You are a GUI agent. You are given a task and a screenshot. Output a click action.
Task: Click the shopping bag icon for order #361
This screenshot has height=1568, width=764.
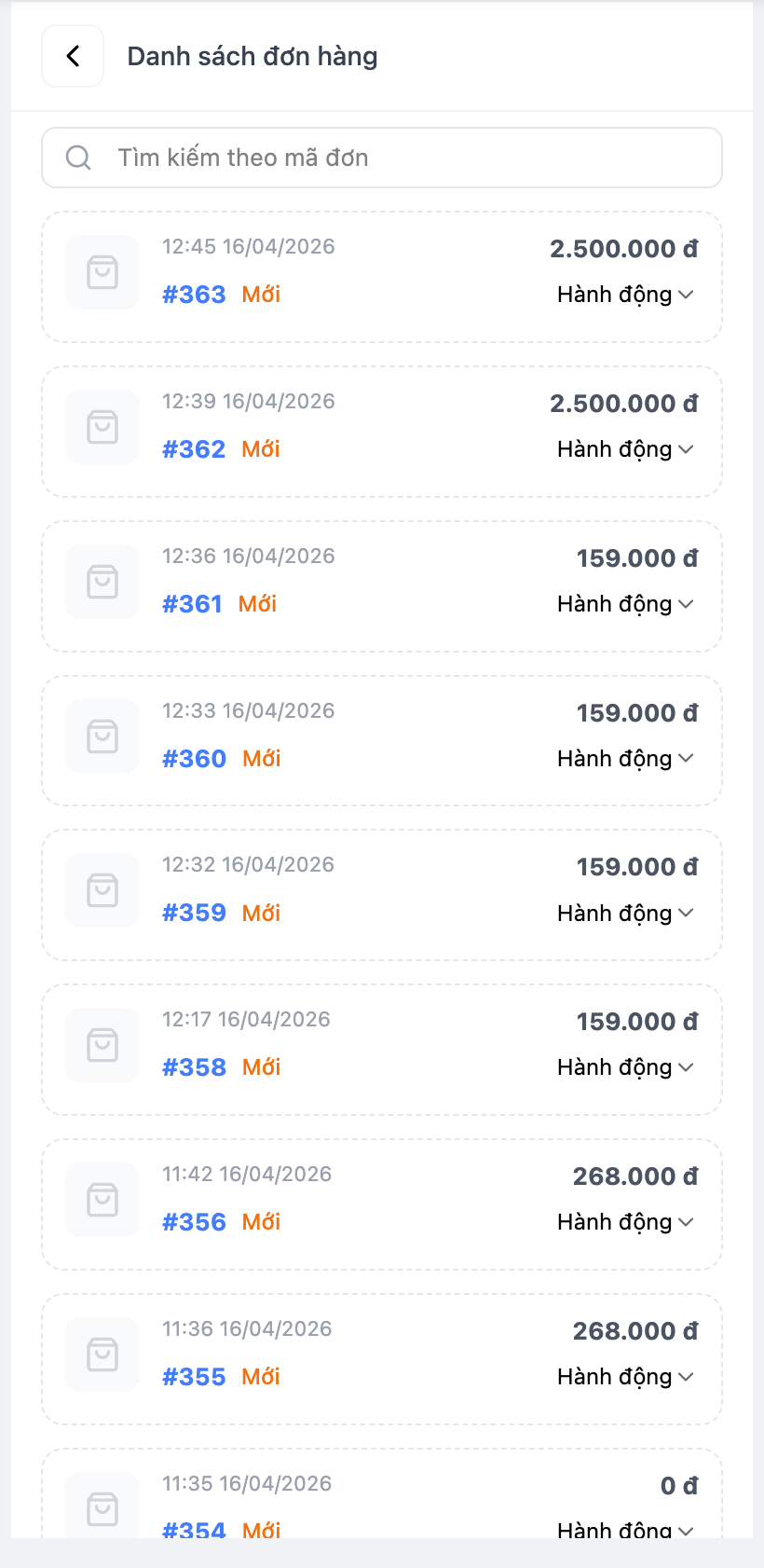tap(102, 583)
